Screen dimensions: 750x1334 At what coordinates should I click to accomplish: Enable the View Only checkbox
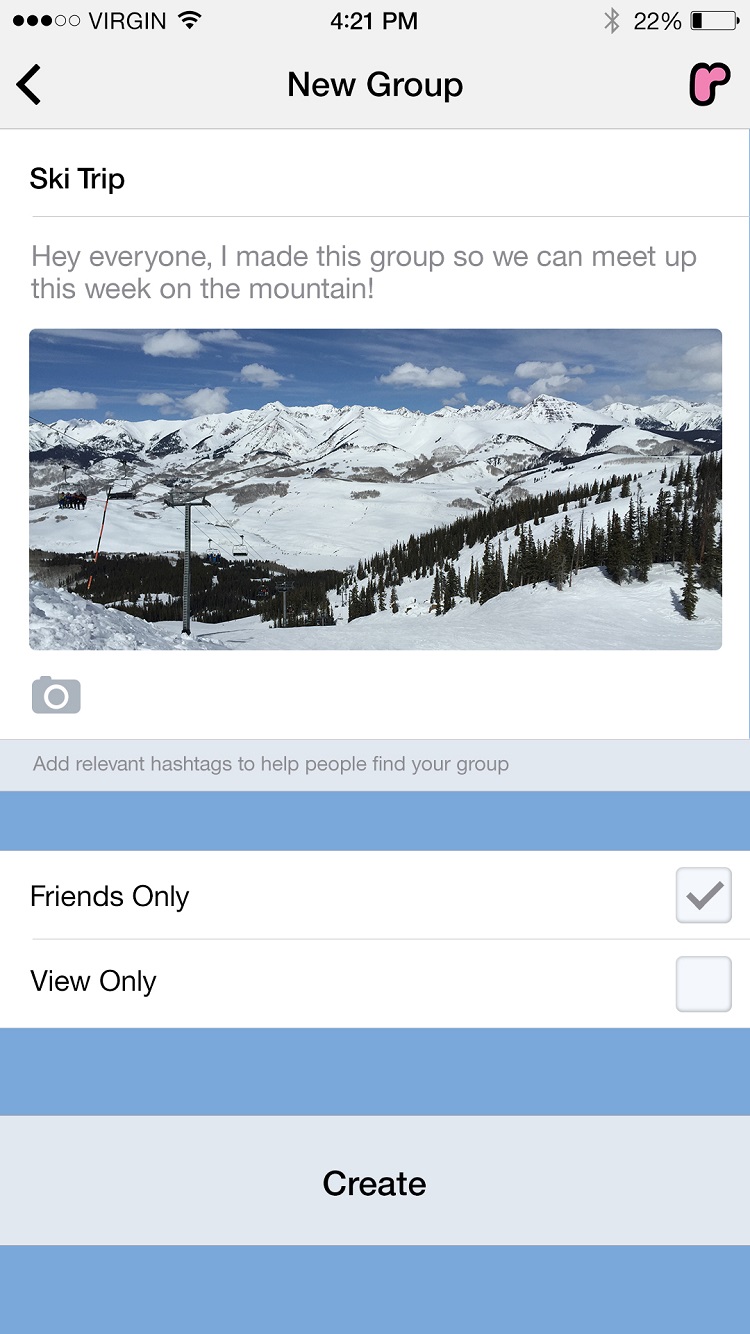[703, 983]
